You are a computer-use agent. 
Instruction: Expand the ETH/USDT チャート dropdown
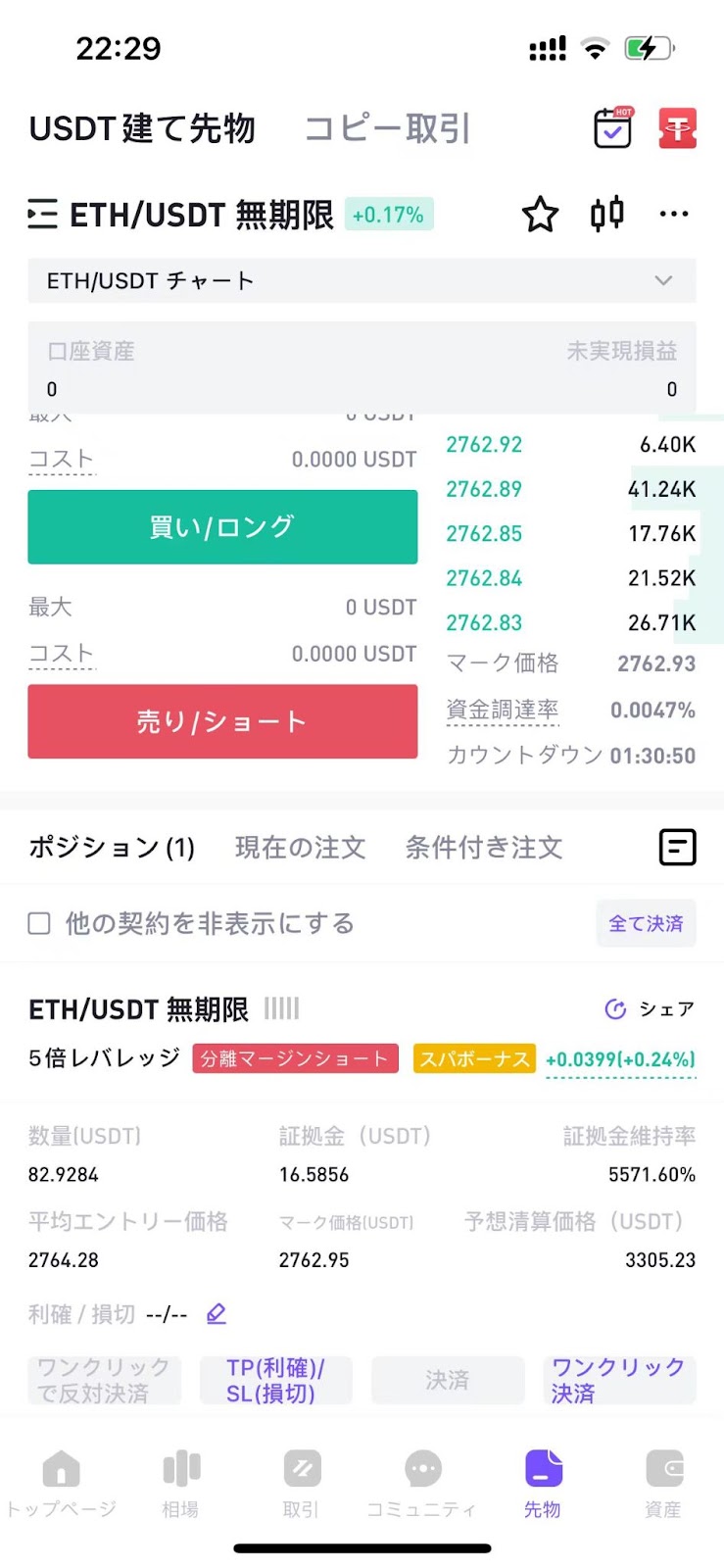pos(362,280)
